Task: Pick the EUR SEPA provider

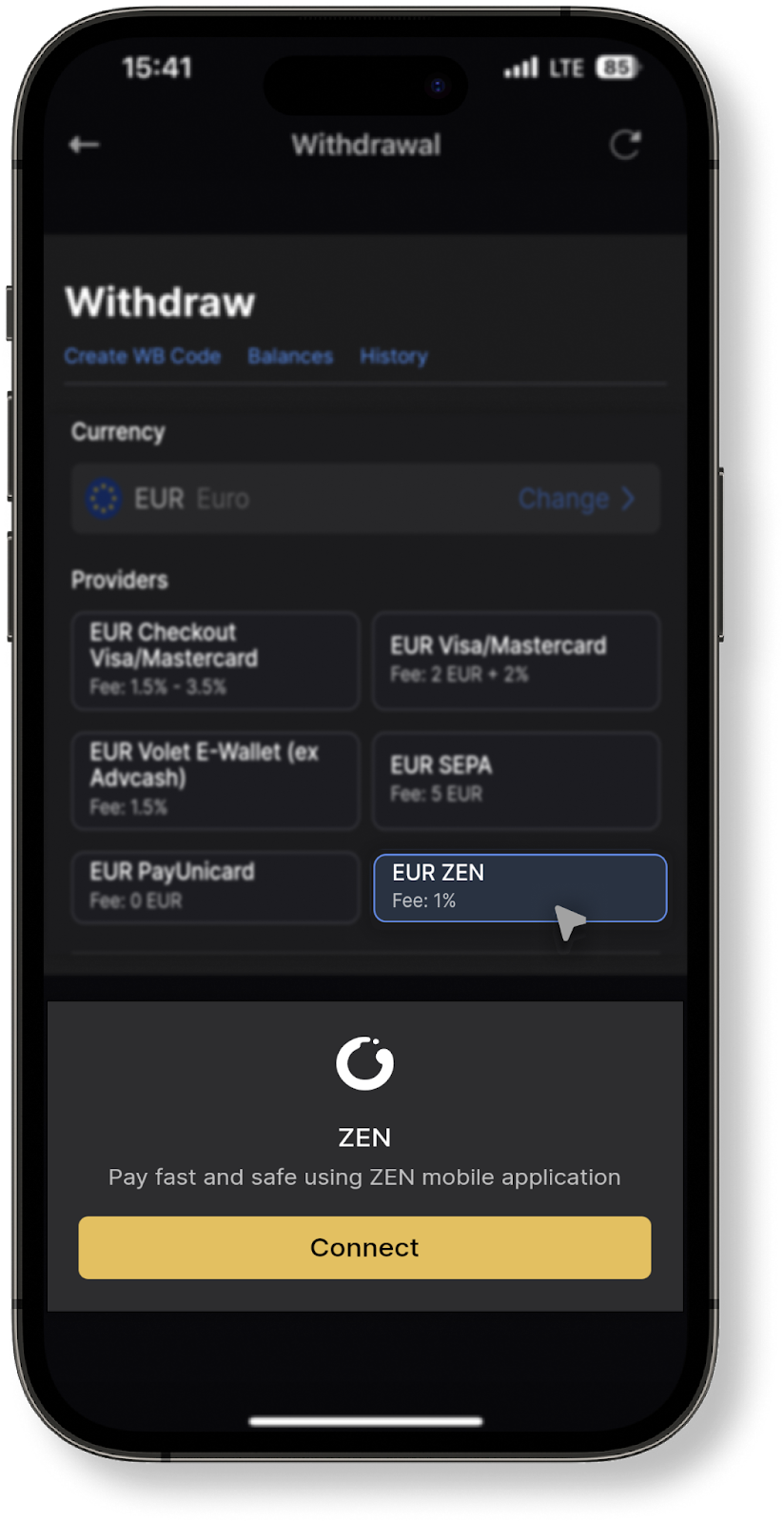Action: (x=516, y=780)
